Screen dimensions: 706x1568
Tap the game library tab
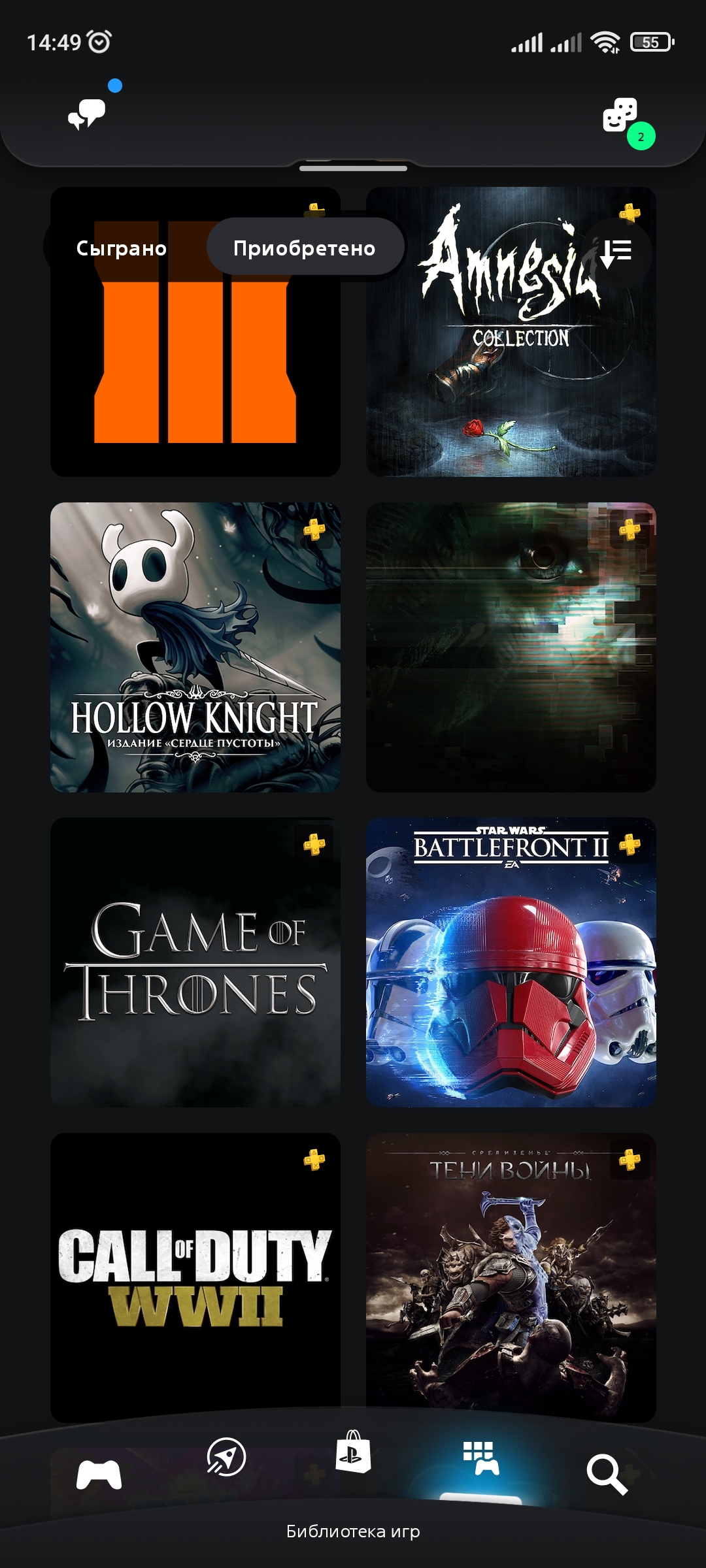[x=480, y=1458]
